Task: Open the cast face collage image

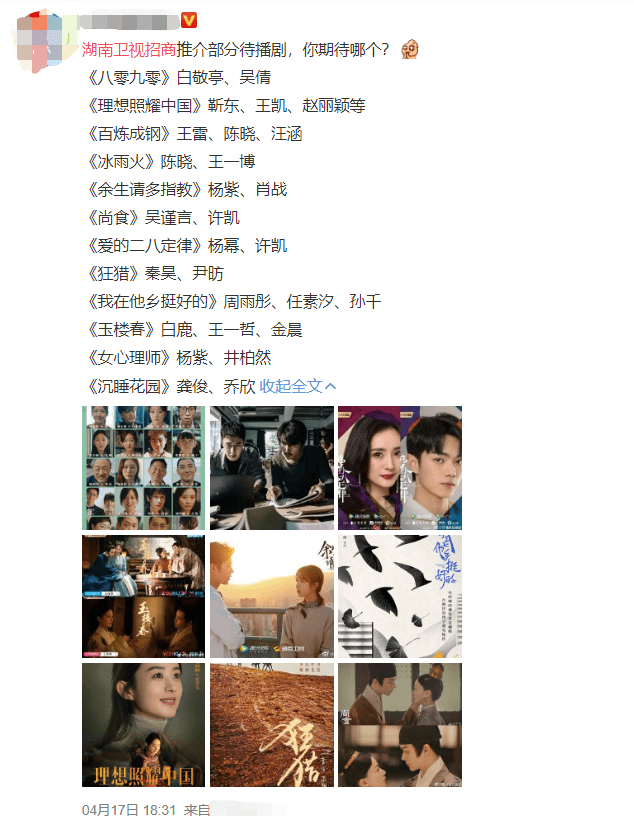Action: pyautogui.click(x=144, y=467)
